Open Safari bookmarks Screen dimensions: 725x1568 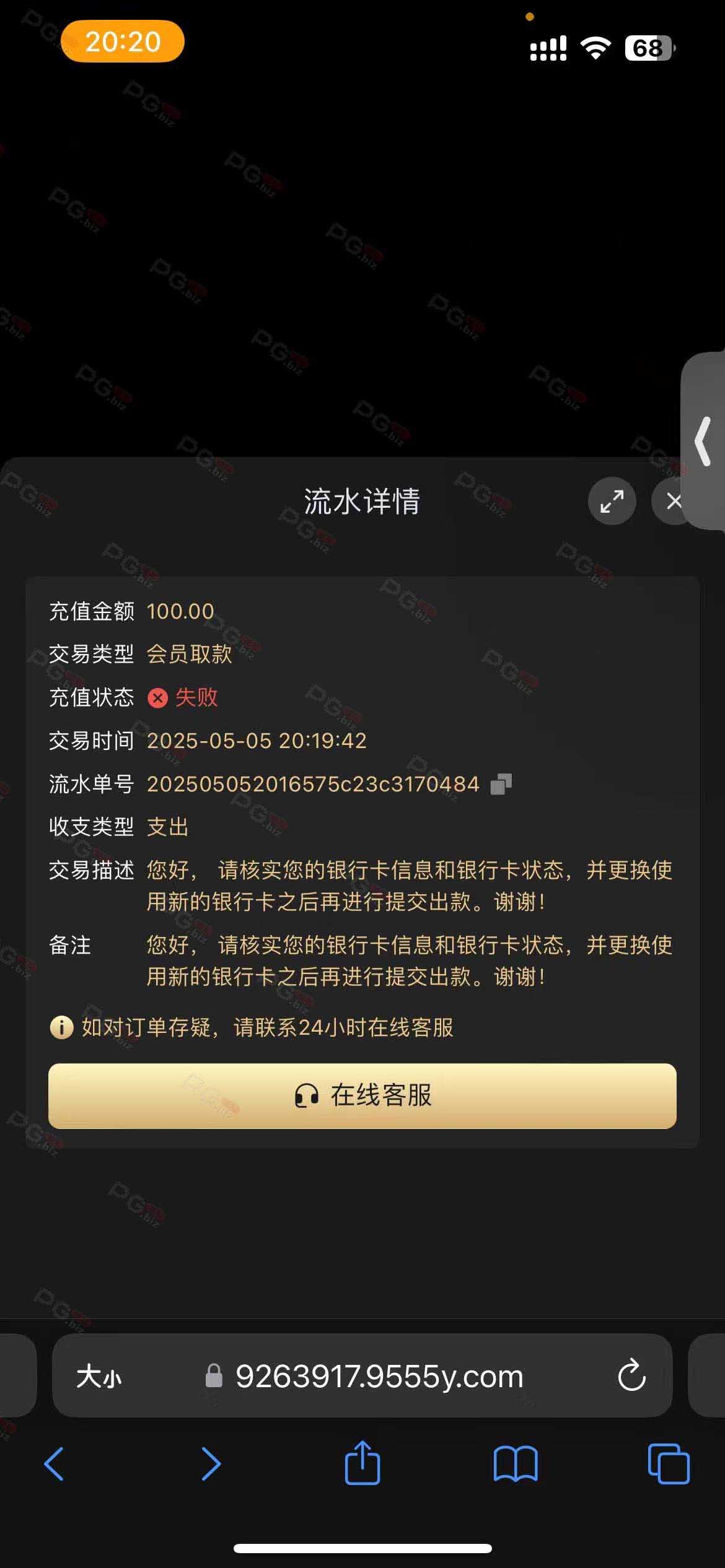pos(516,1464)
